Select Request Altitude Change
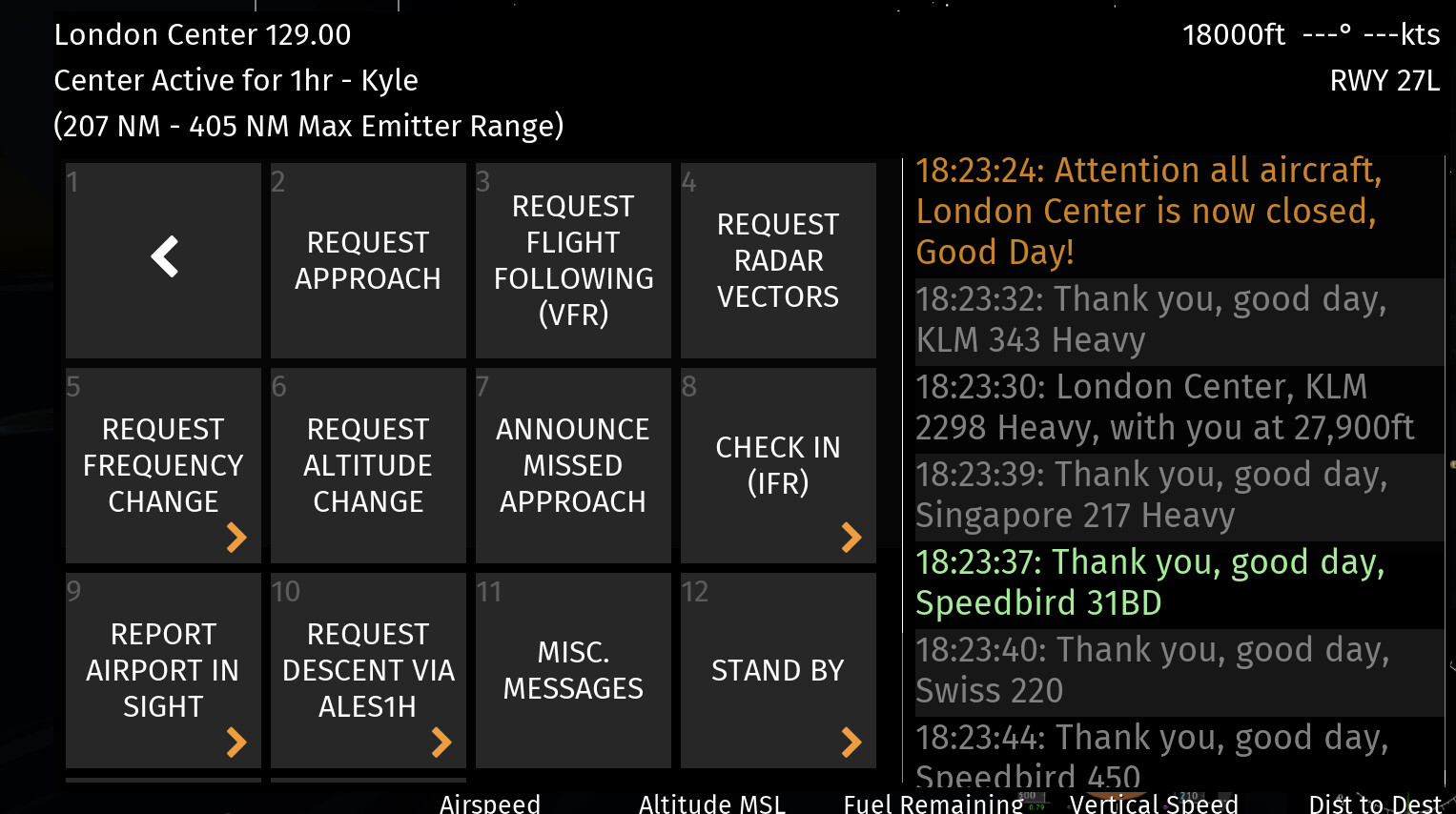 click(x=368, y=465)
